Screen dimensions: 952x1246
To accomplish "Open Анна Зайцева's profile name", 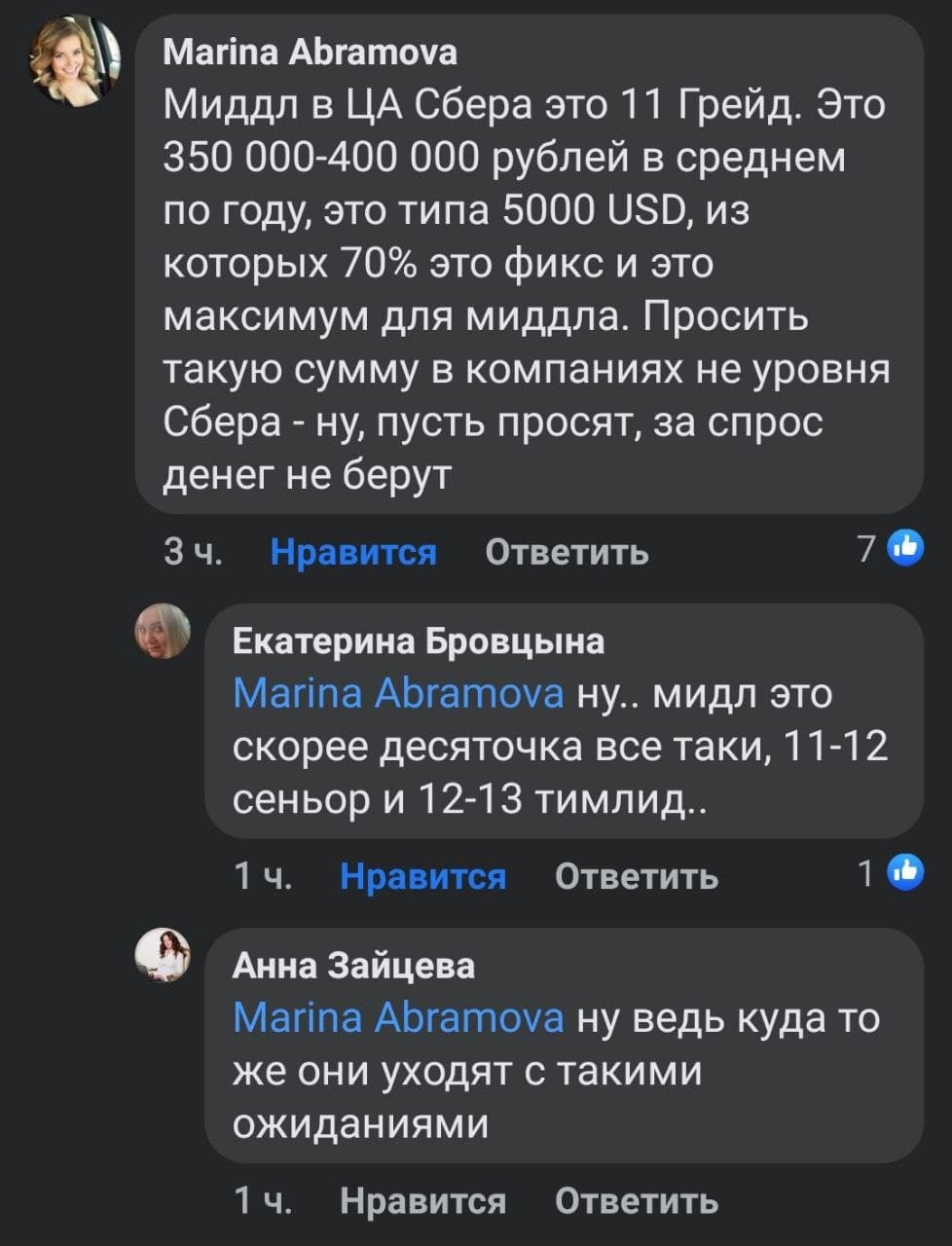I will [x=354, y=965].
